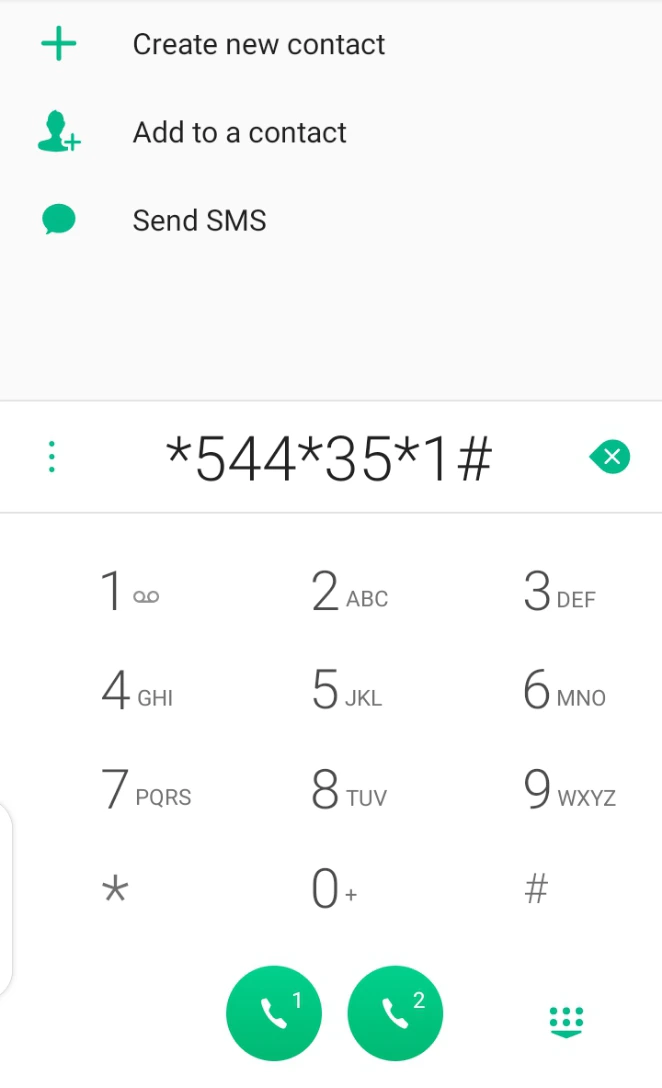The height and width of the screenshot is (1088, 662).
Task: Delete last character with backspace icon
Action: point(609,457)
